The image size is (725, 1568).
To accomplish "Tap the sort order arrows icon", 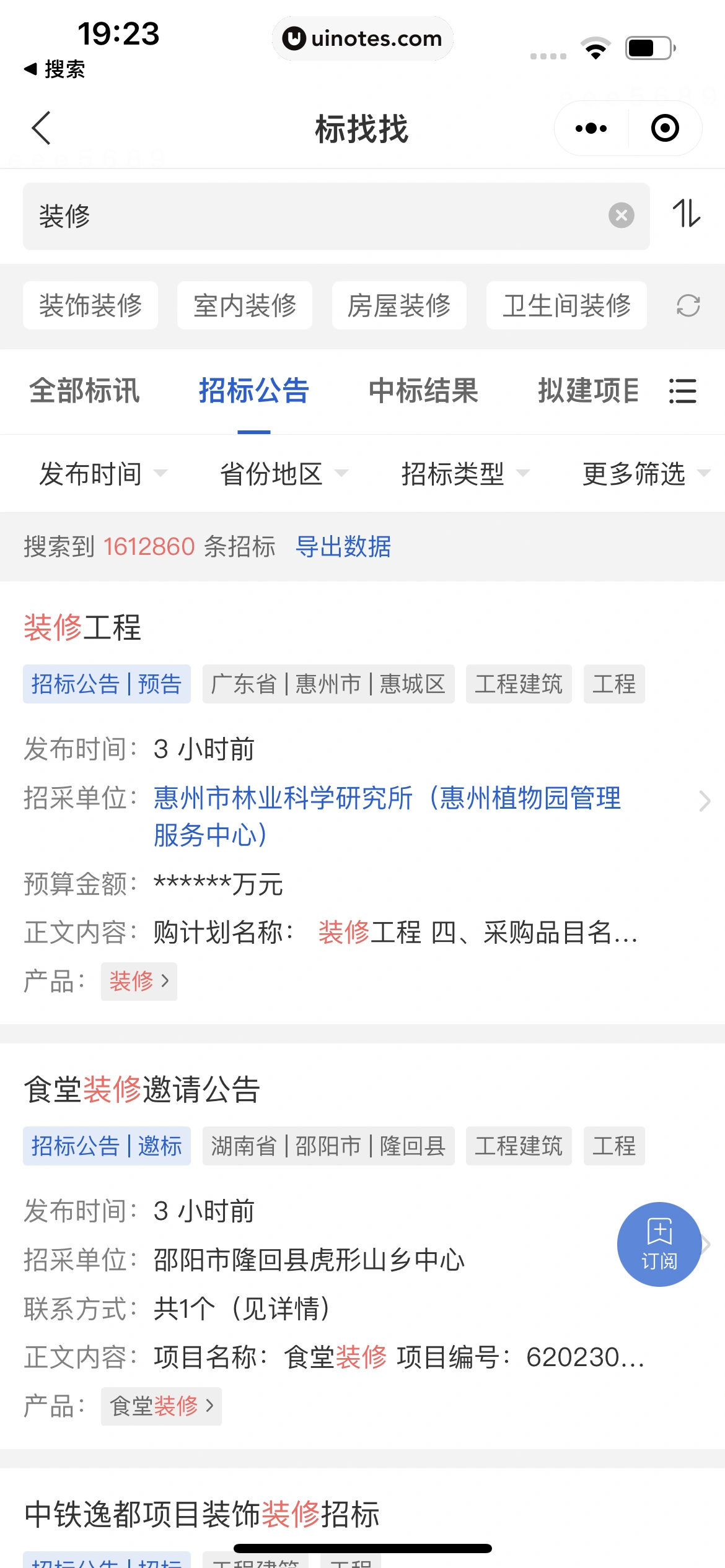I will (687, 214).
